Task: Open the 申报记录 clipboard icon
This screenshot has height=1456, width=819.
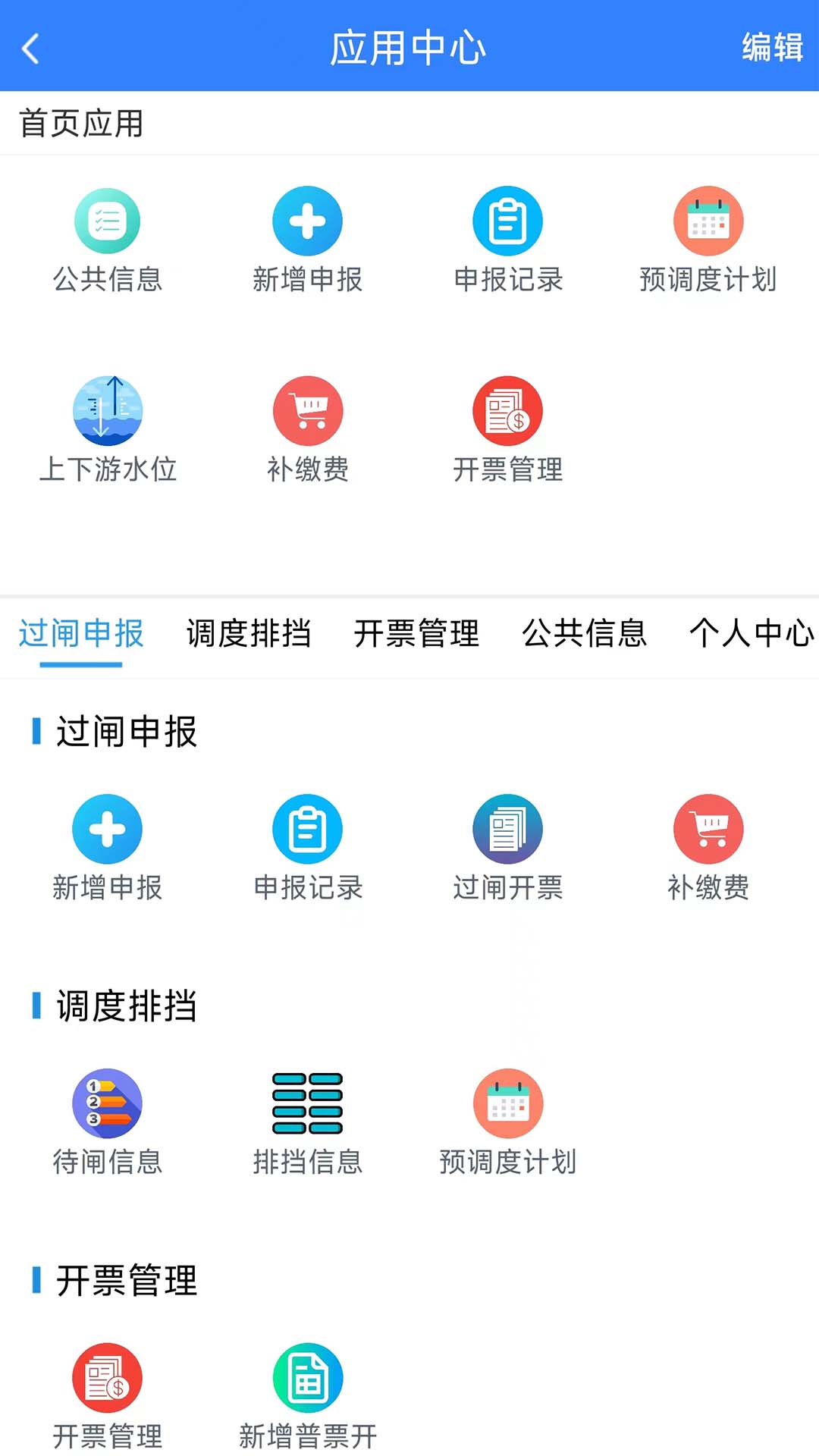Action: point(507,220)
